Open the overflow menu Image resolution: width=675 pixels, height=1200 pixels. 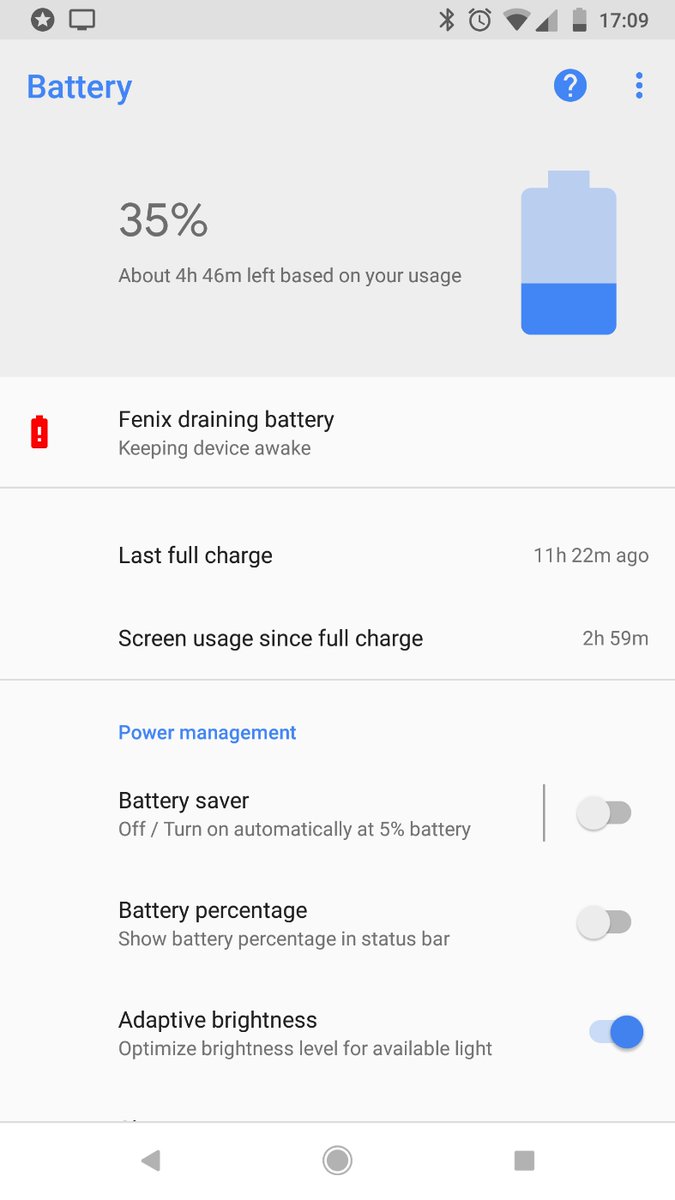639,86
